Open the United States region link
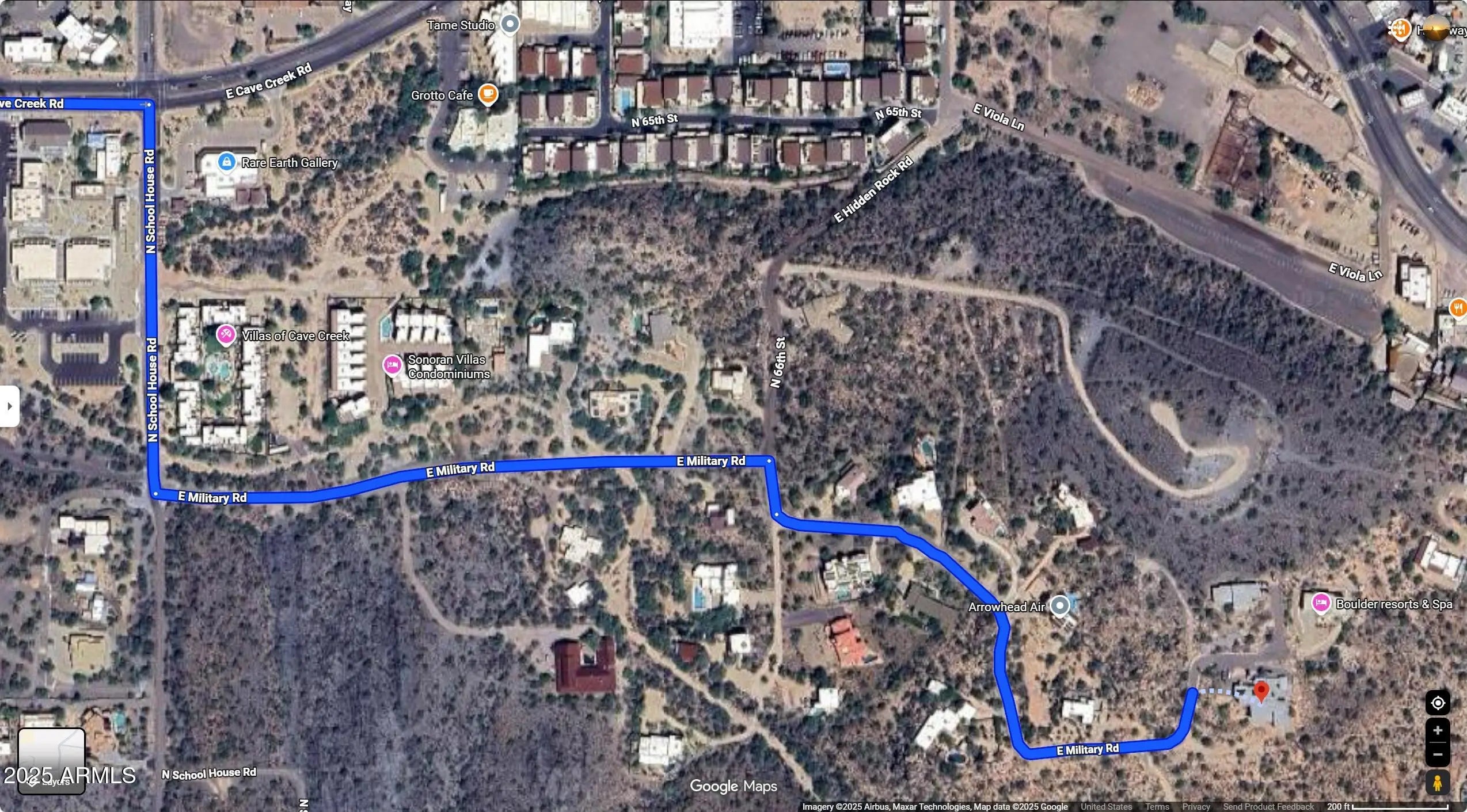The width and height of the screenshot is (1467, 812). (1106, 807)
